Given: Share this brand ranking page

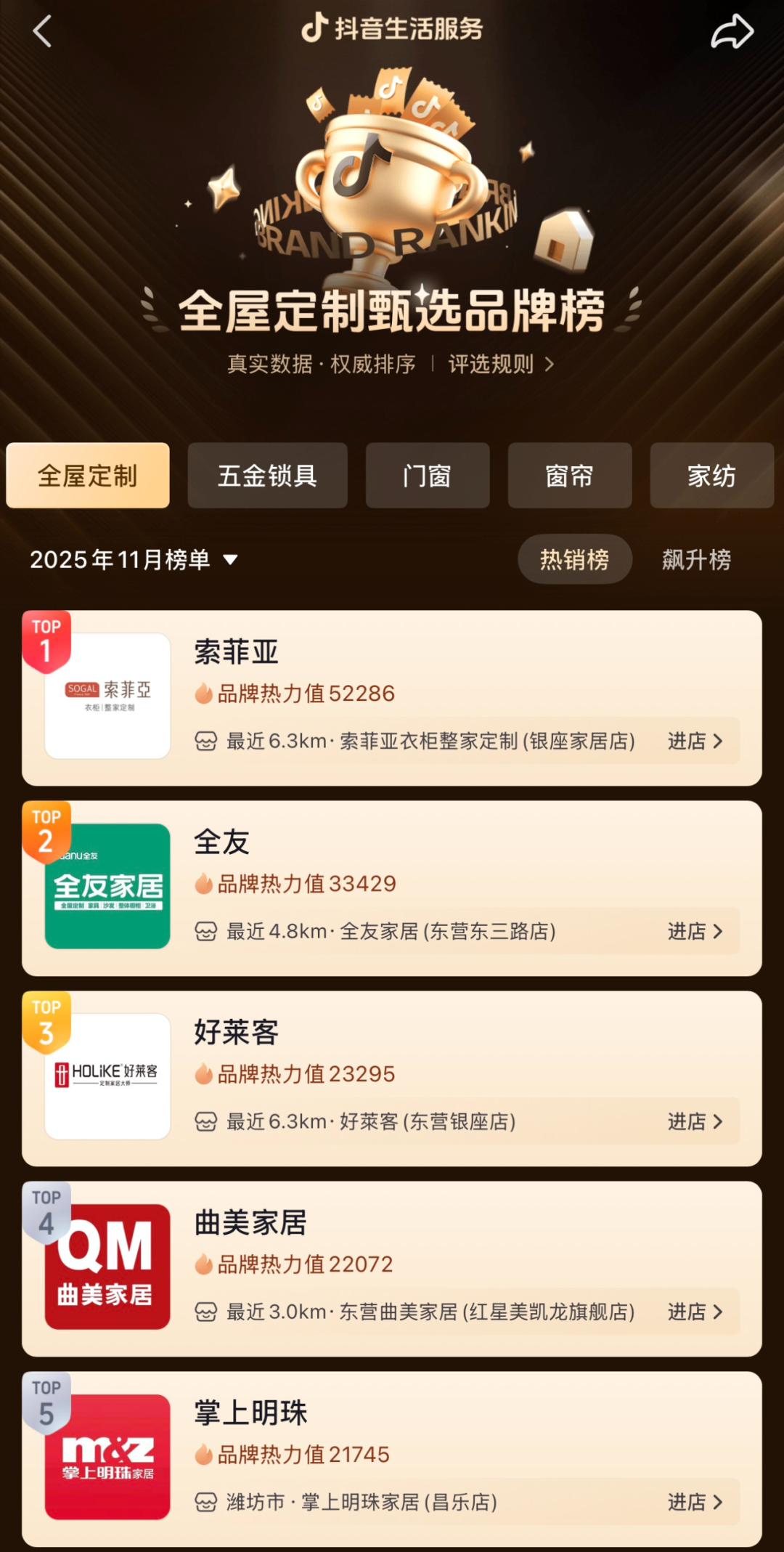Looking at the screenshot, I should pos(732,32).
